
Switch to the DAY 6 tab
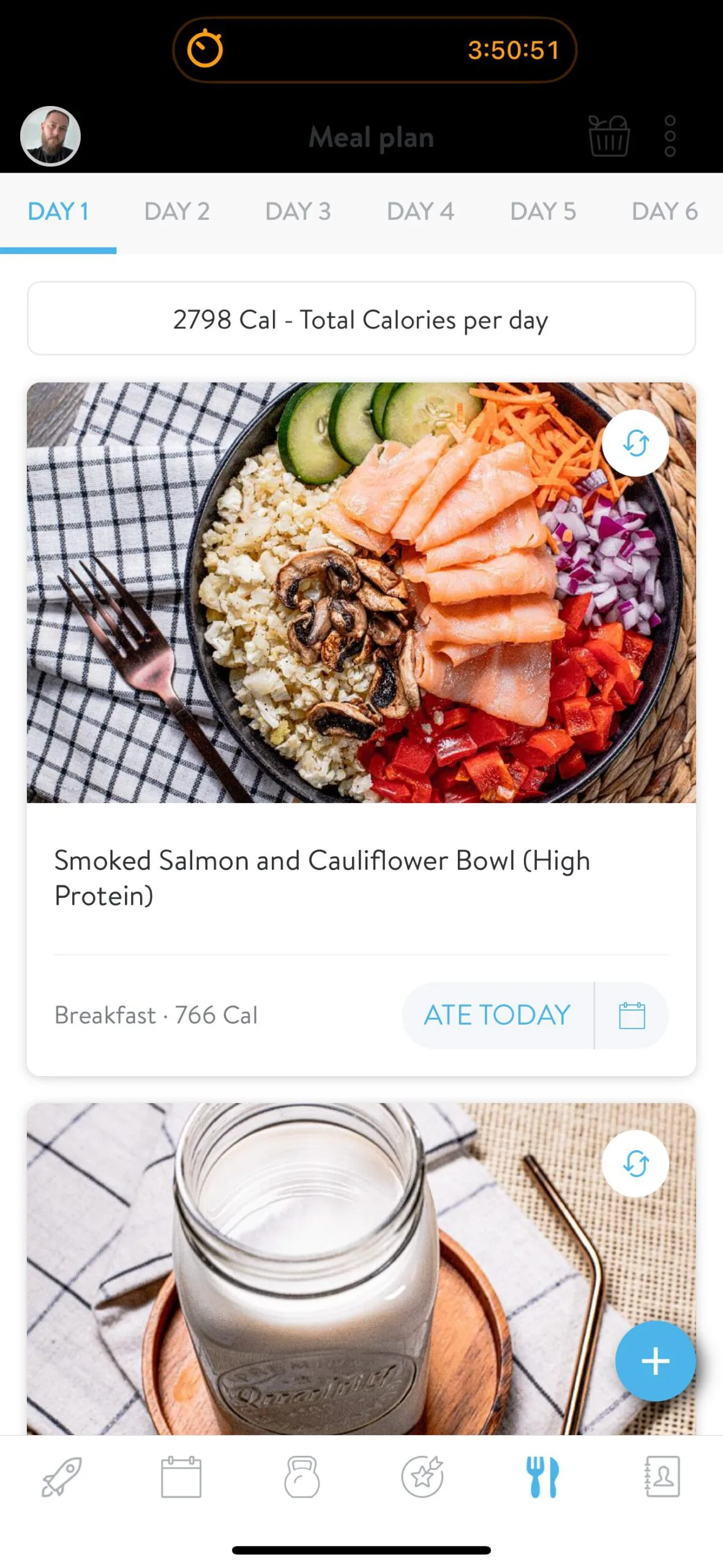[664, 212]
